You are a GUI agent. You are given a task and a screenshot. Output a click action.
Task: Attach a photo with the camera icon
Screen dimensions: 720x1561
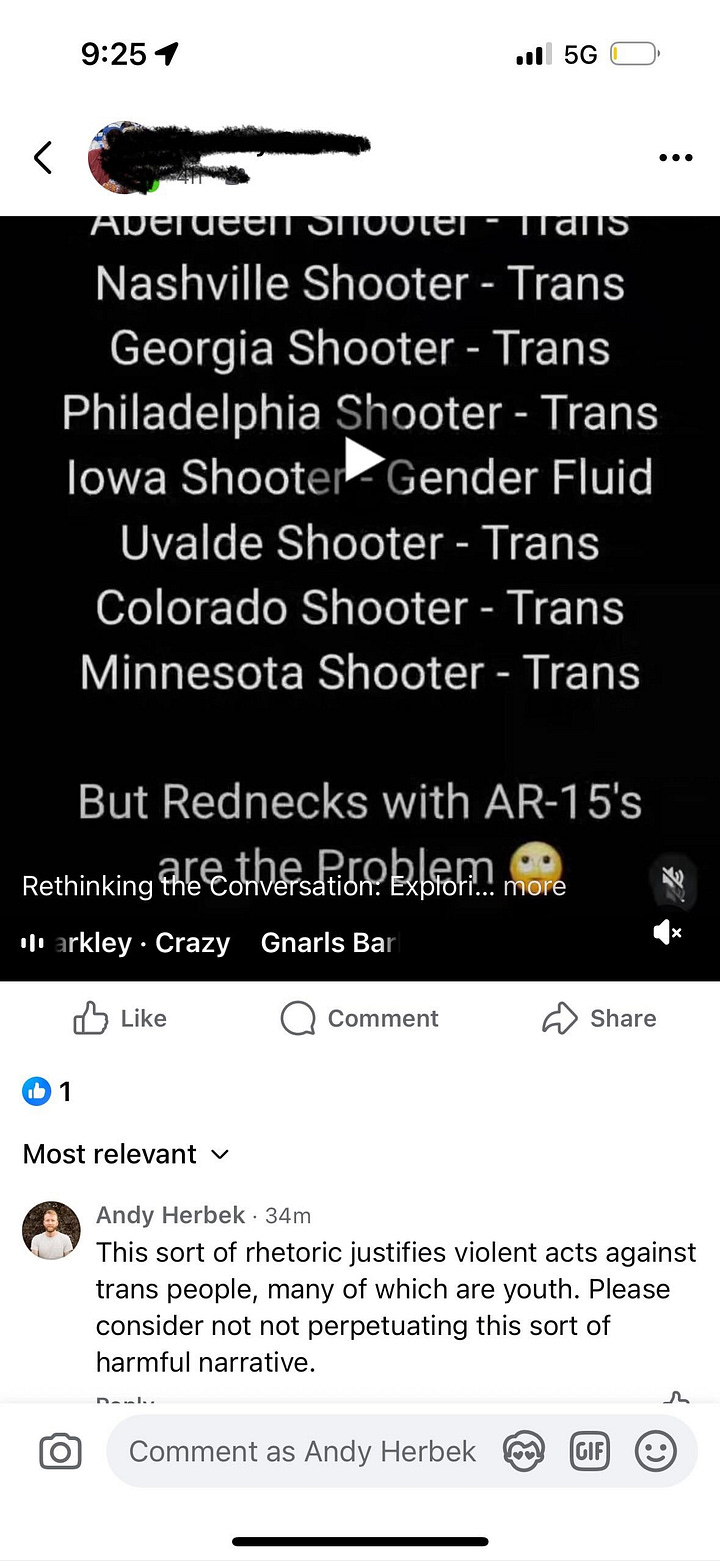[60, 1451]
